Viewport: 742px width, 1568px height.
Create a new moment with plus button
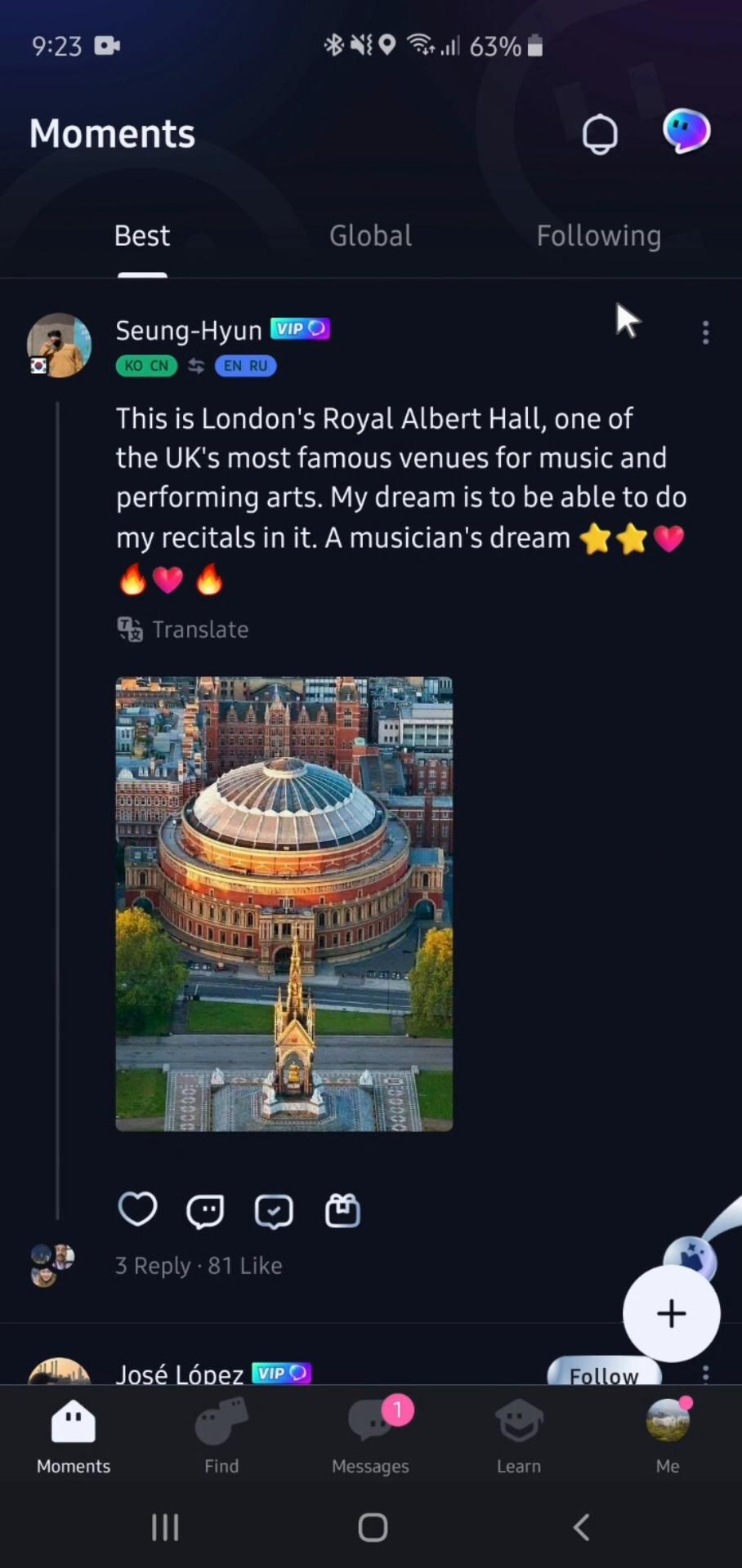pos(671,1313)
